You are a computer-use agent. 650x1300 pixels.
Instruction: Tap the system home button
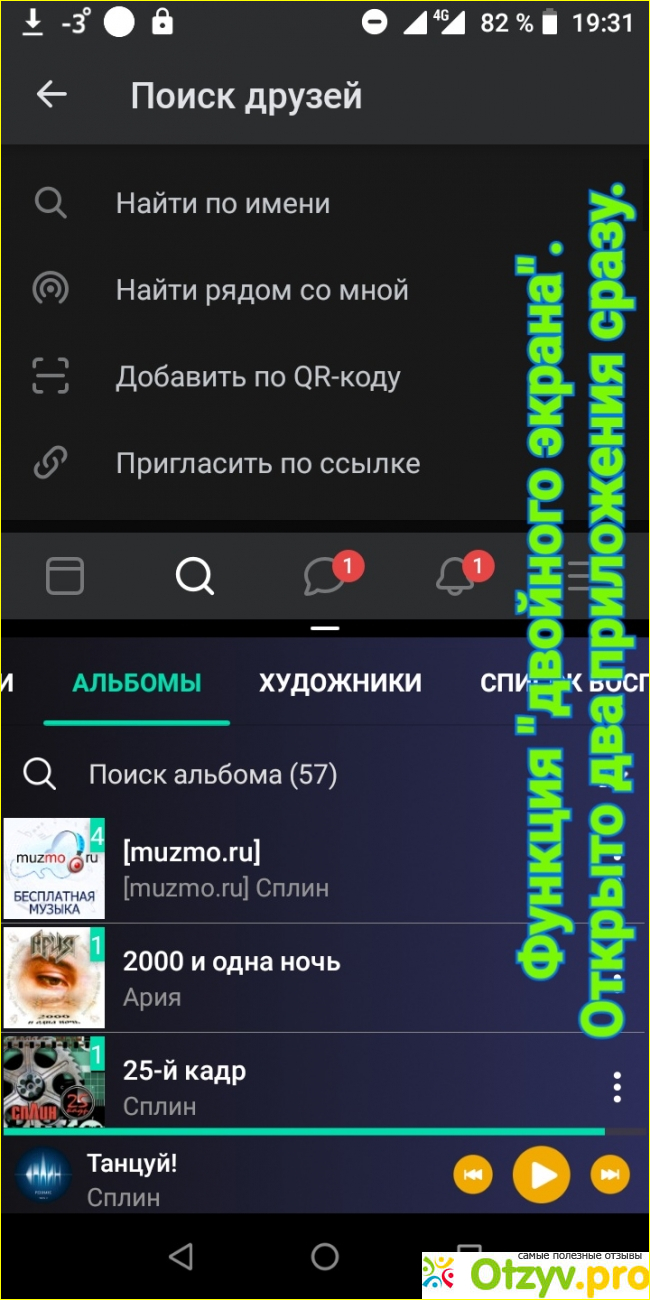click(x=325, y=1256)
